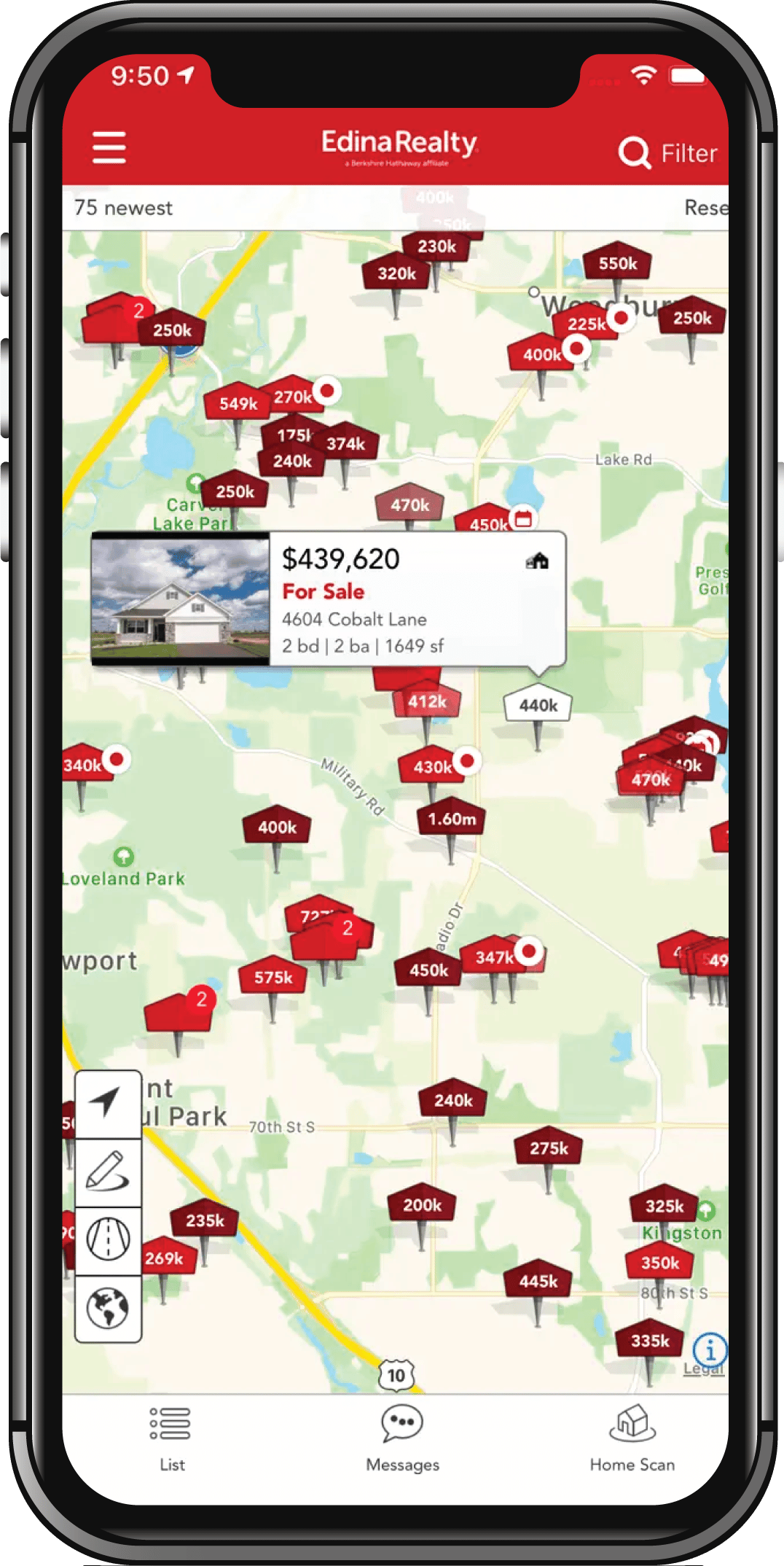Switch map type with globe icon
The image size is (784, 1566).
(x=108, y=1308)
